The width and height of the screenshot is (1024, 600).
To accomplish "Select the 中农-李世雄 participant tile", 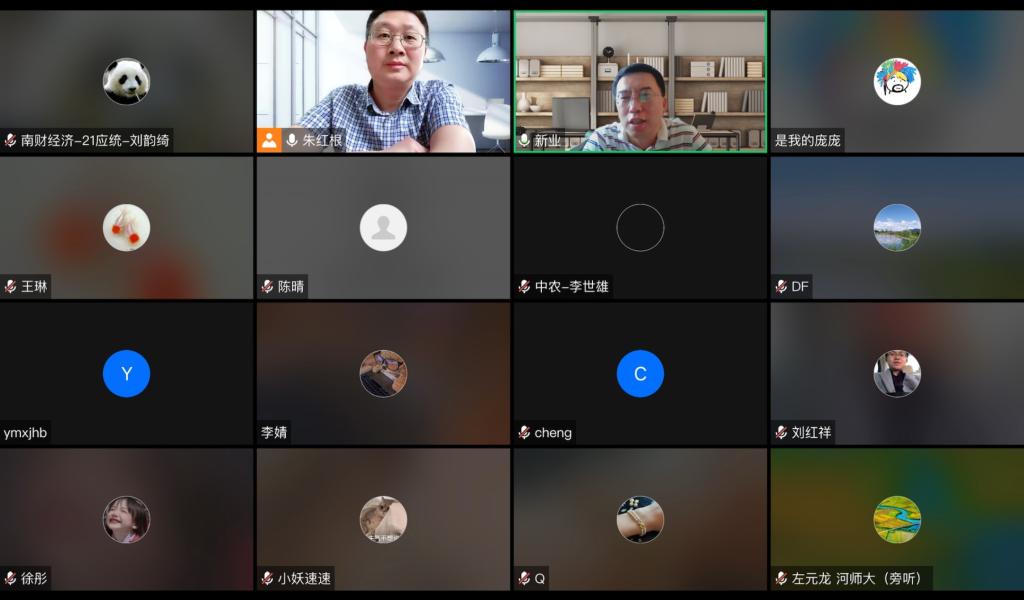I will tap(640, 227).
